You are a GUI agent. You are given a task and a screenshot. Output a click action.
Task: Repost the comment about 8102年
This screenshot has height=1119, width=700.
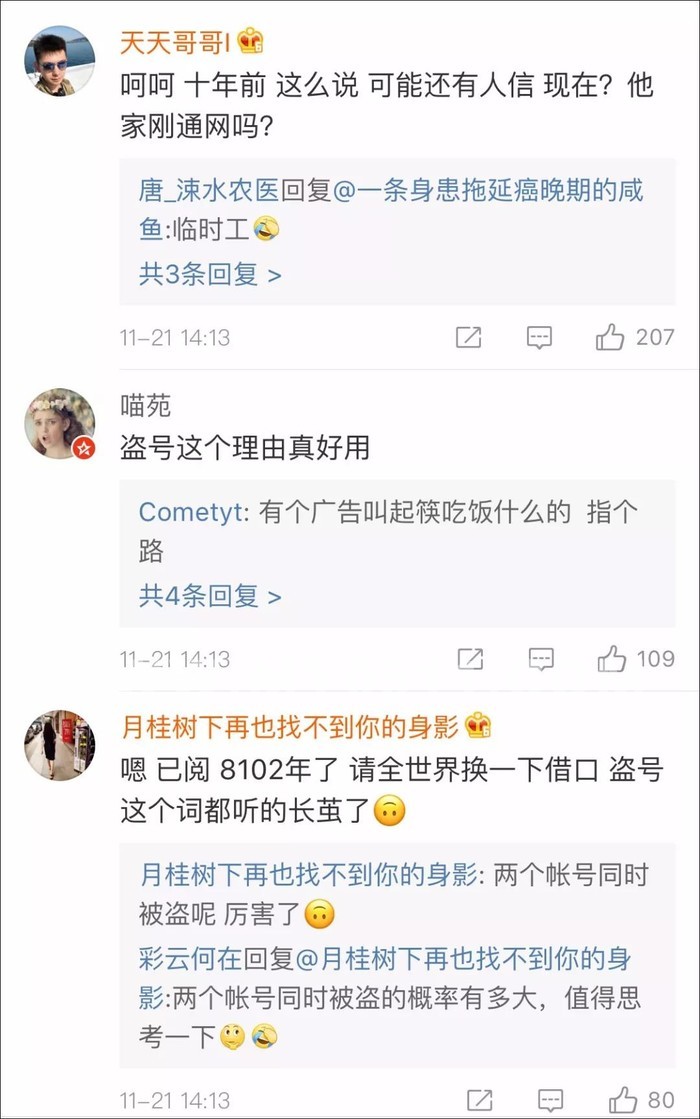pos(479,1101)
